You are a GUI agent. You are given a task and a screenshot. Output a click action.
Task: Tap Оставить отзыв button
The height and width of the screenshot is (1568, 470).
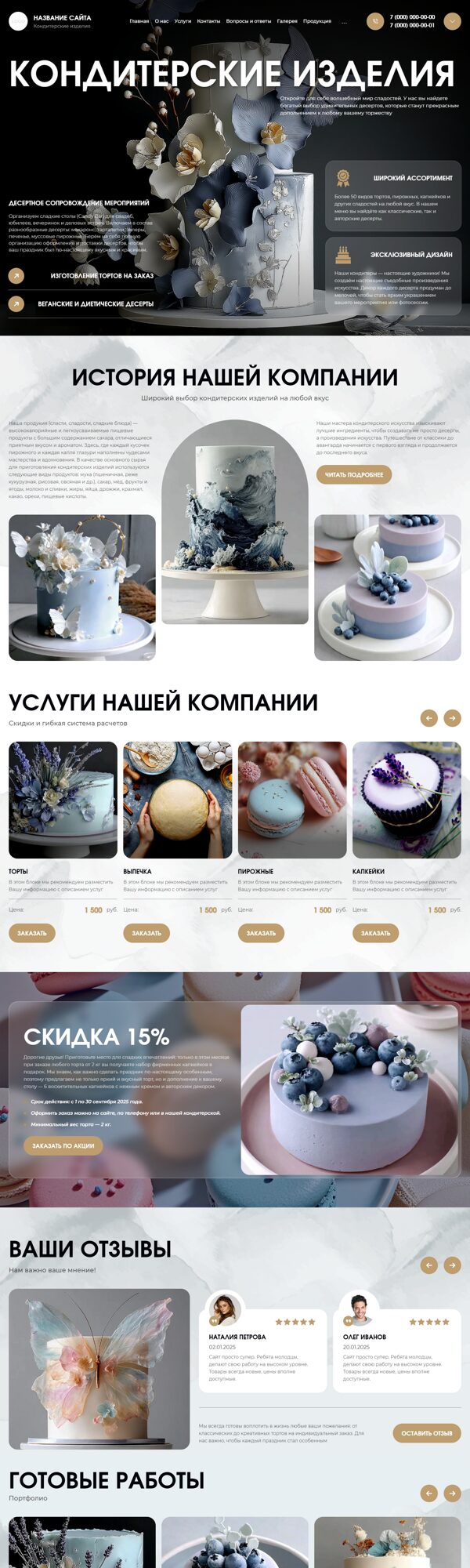[426, 1433]
